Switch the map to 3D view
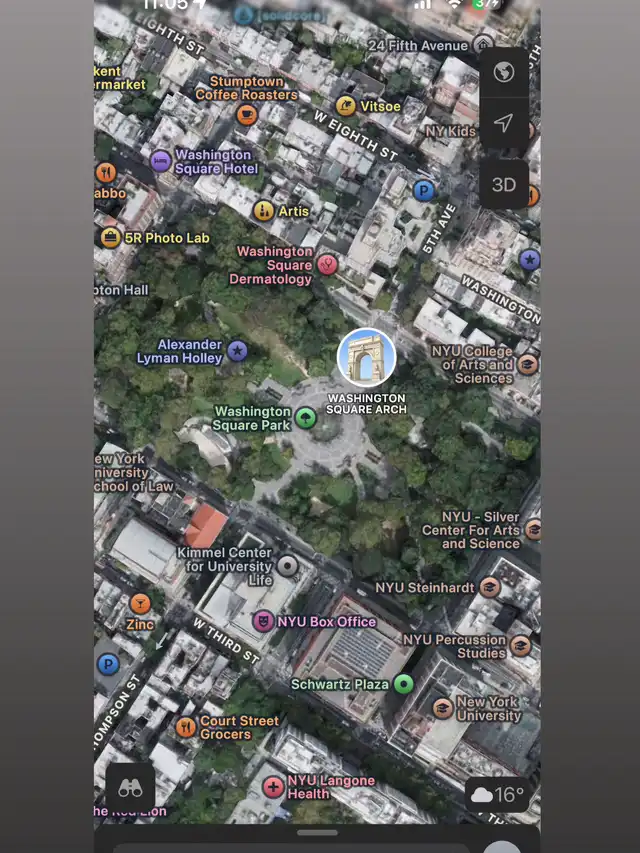The height and width of the screenshot is (853, 640). (x=504, y=184)
